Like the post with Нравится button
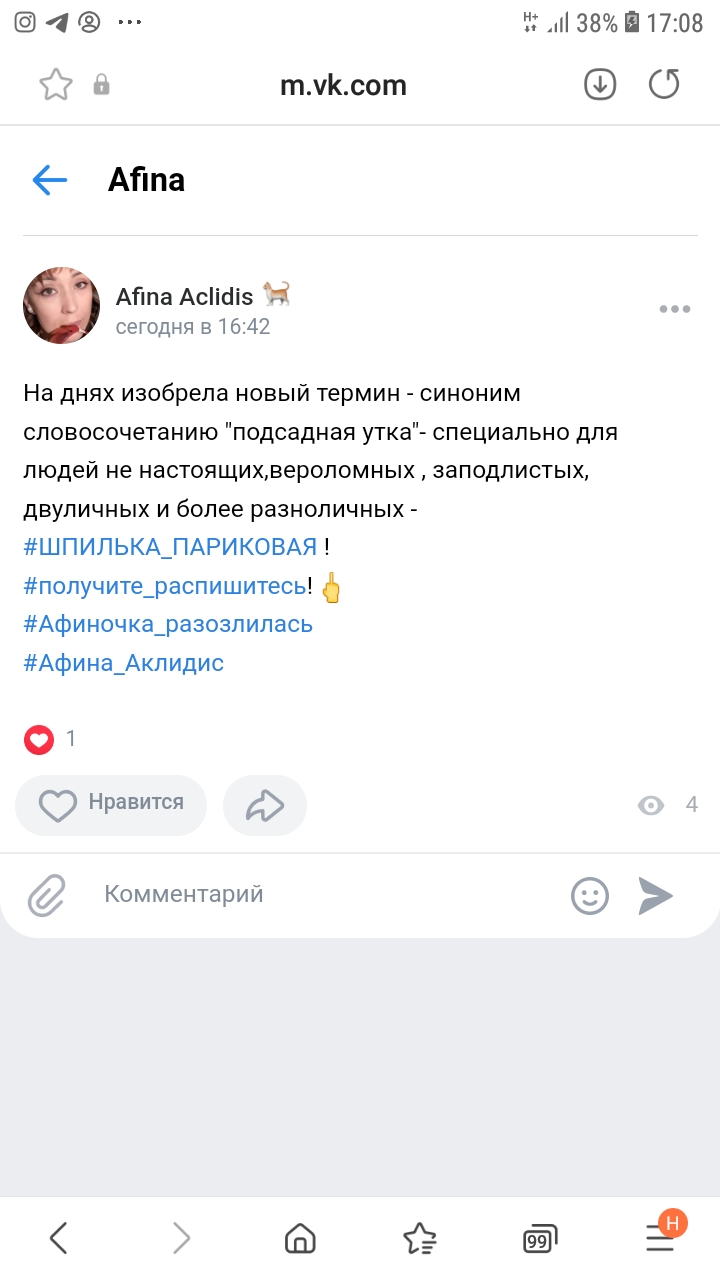The width and height of the screenshot is (720, 1280). coord(111,804)
